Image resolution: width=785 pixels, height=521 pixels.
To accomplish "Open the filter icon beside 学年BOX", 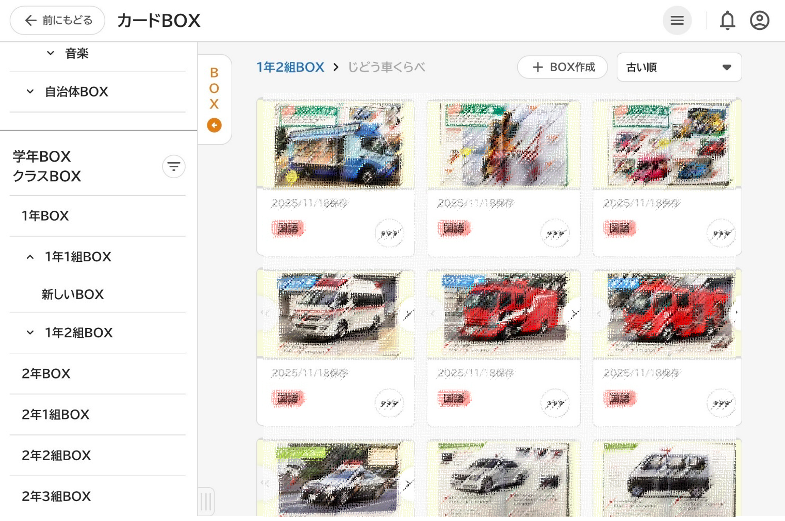I will 174,167.
